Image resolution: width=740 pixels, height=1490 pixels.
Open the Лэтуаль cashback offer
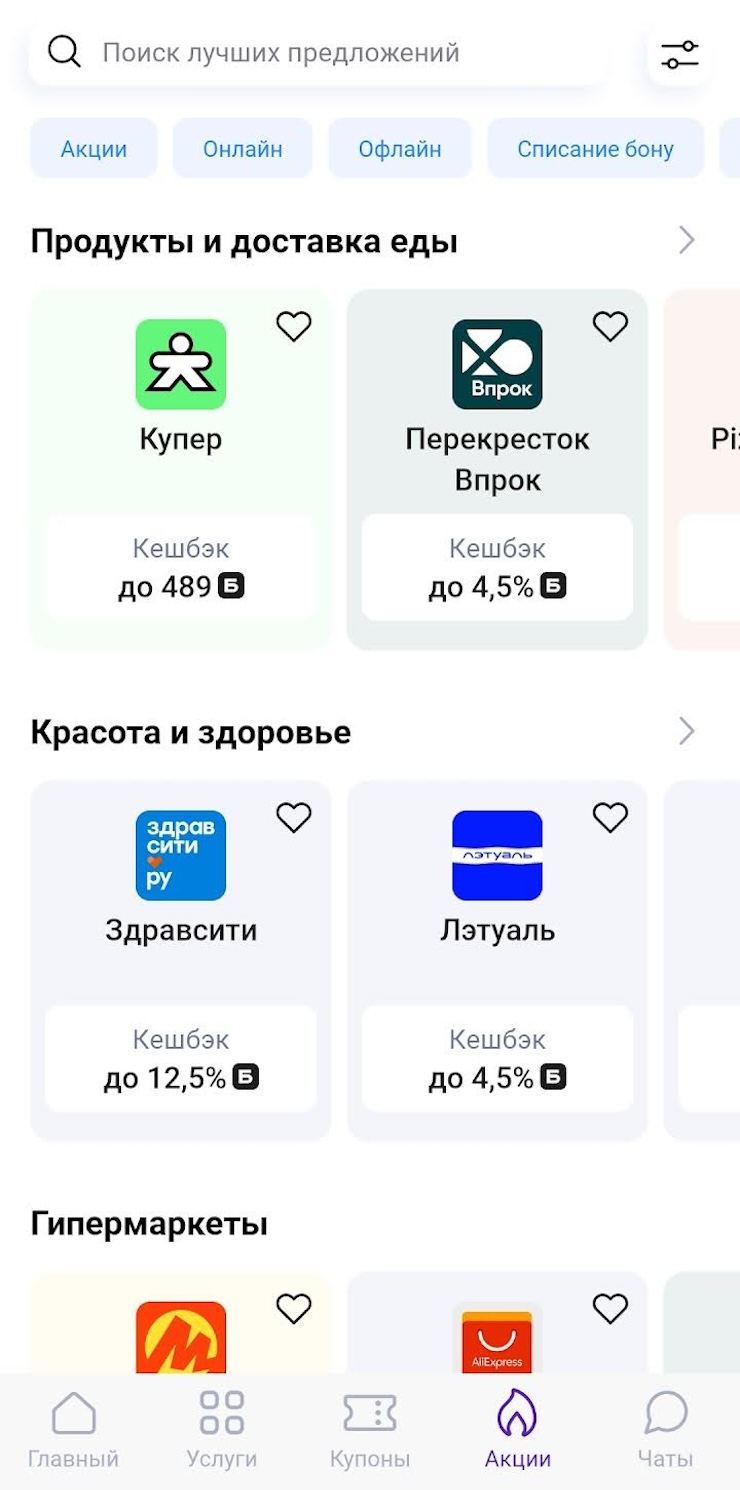(x=497, y=960)
